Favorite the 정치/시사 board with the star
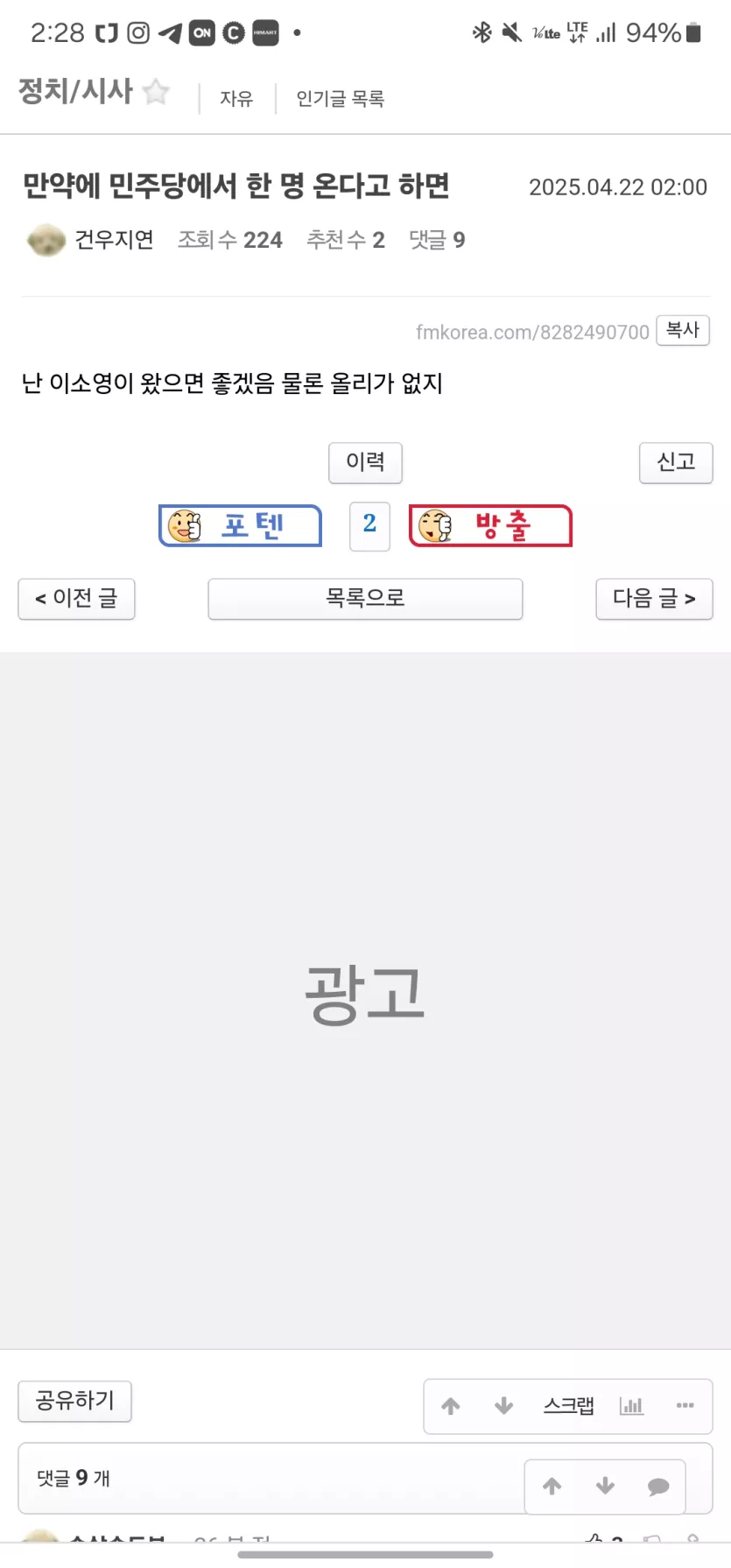This screenshot has height=1568, width=731. click(x=156, y=91)
